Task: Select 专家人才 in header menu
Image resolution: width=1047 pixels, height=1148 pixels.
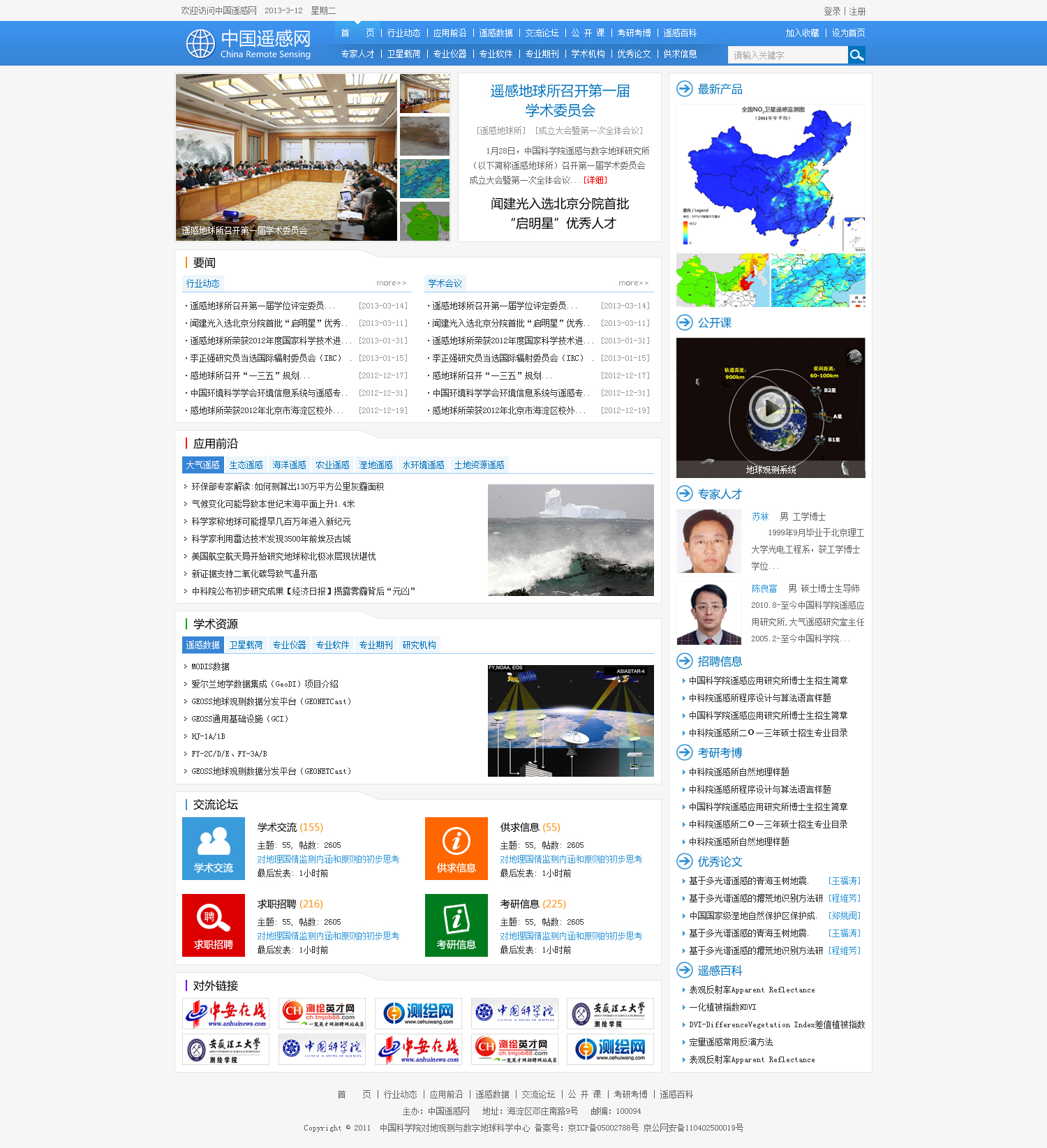Action: click(x=357, y=54)
